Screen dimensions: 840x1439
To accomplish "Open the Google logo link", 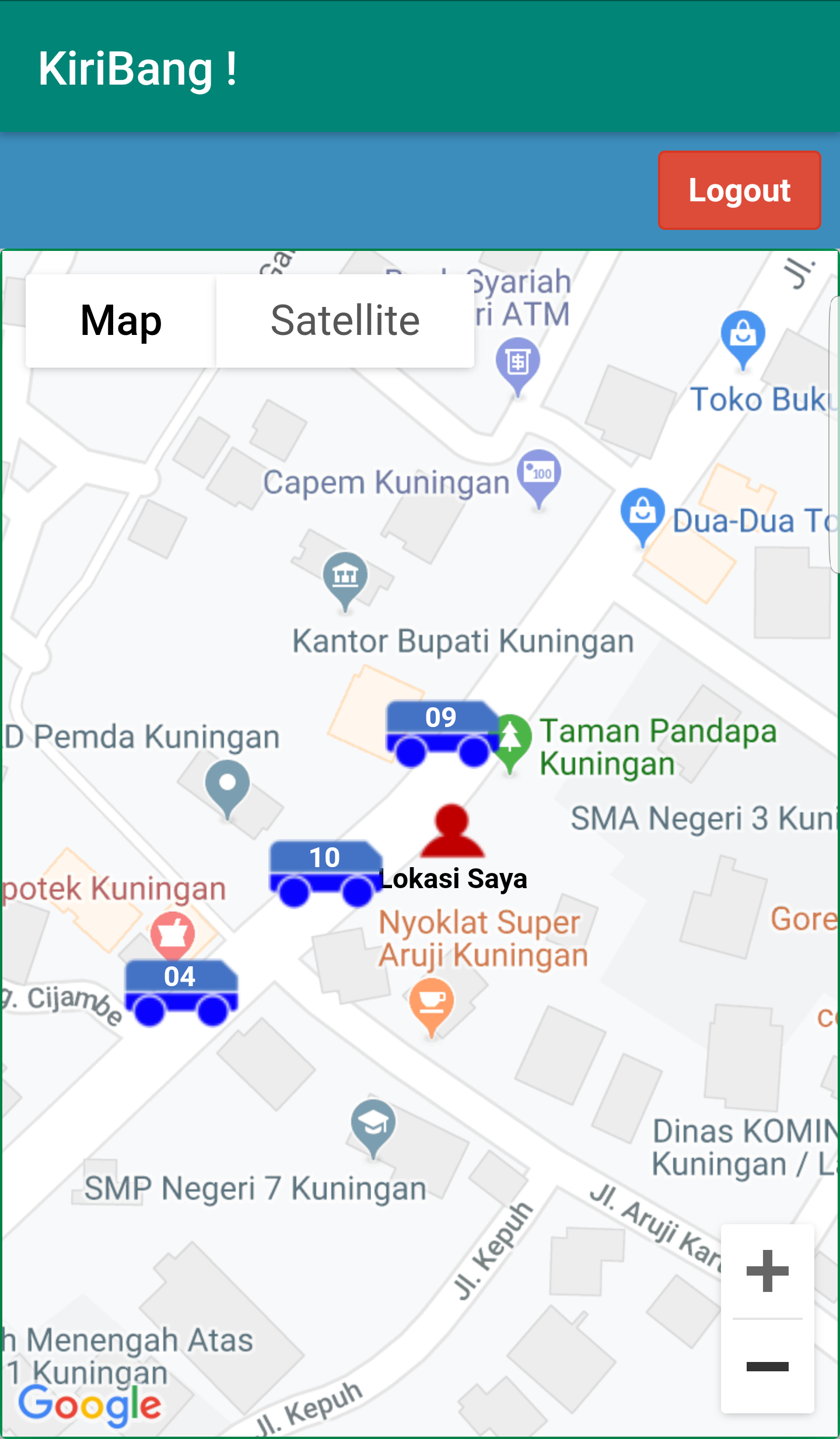I will click(x=90, y=1403).
